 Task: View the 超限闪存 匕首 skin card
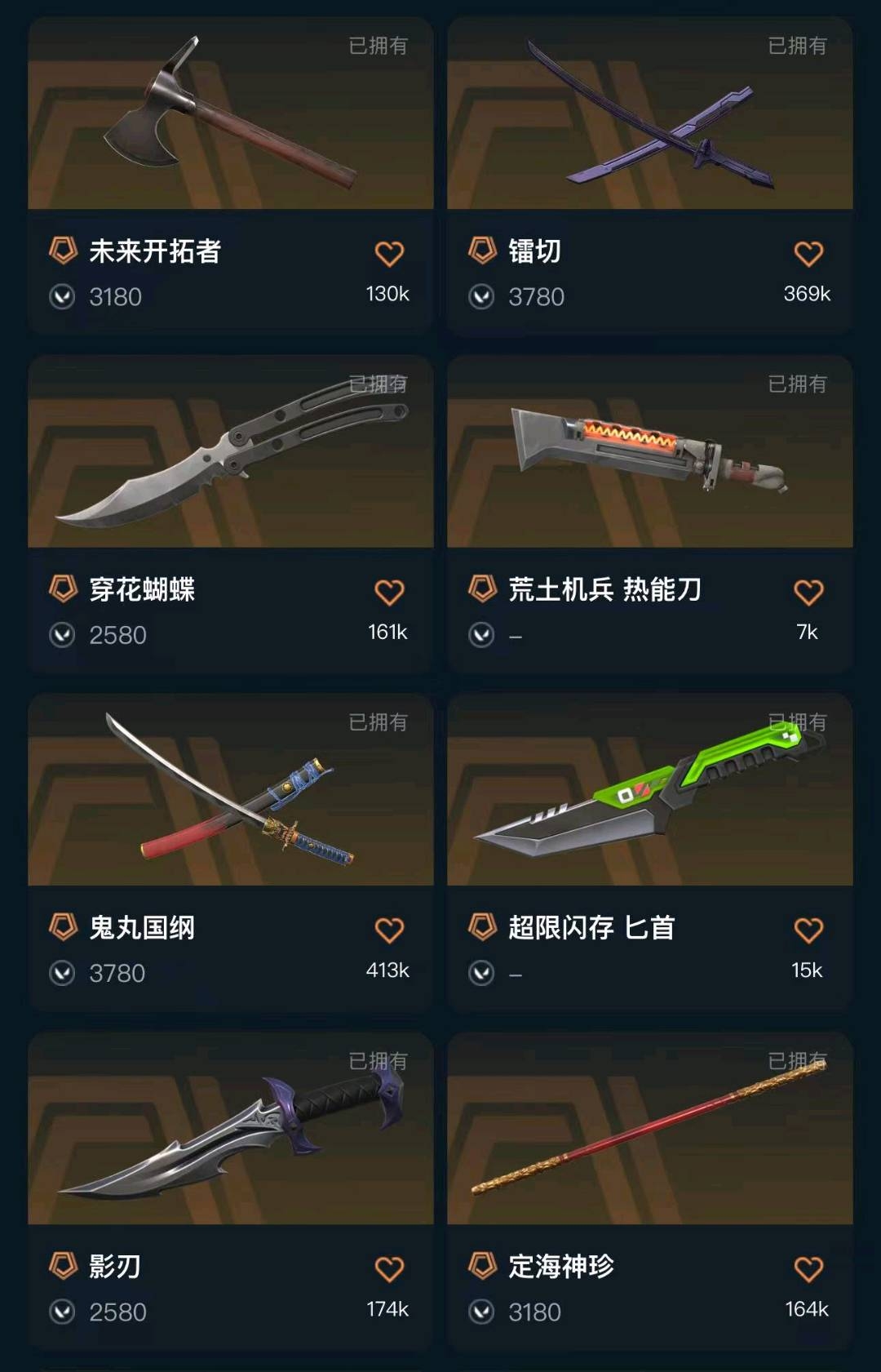point(649,792)
